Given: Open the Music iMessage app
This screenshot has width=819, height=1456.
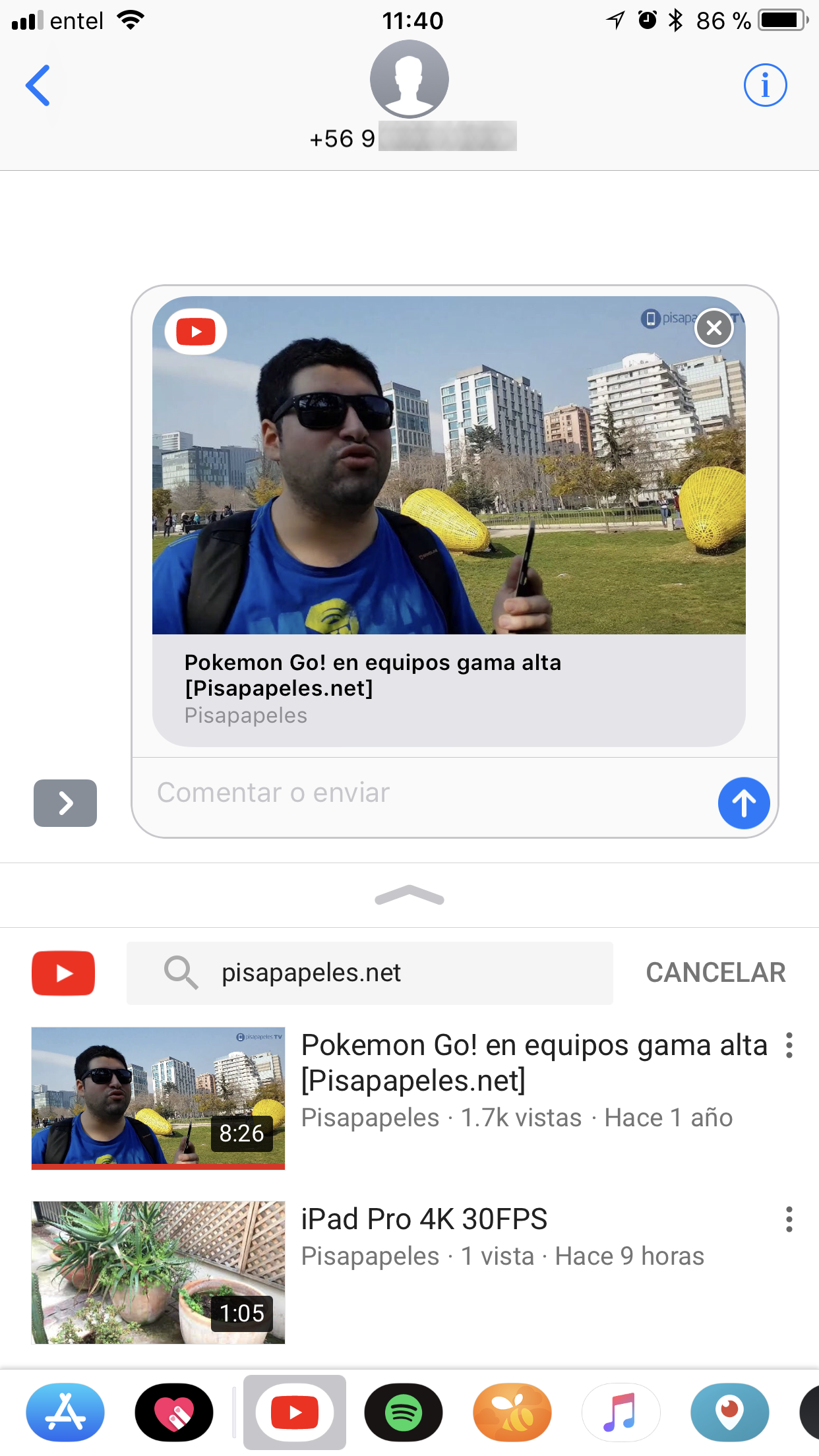Looking at the screenshot, I should [621, 1412].
